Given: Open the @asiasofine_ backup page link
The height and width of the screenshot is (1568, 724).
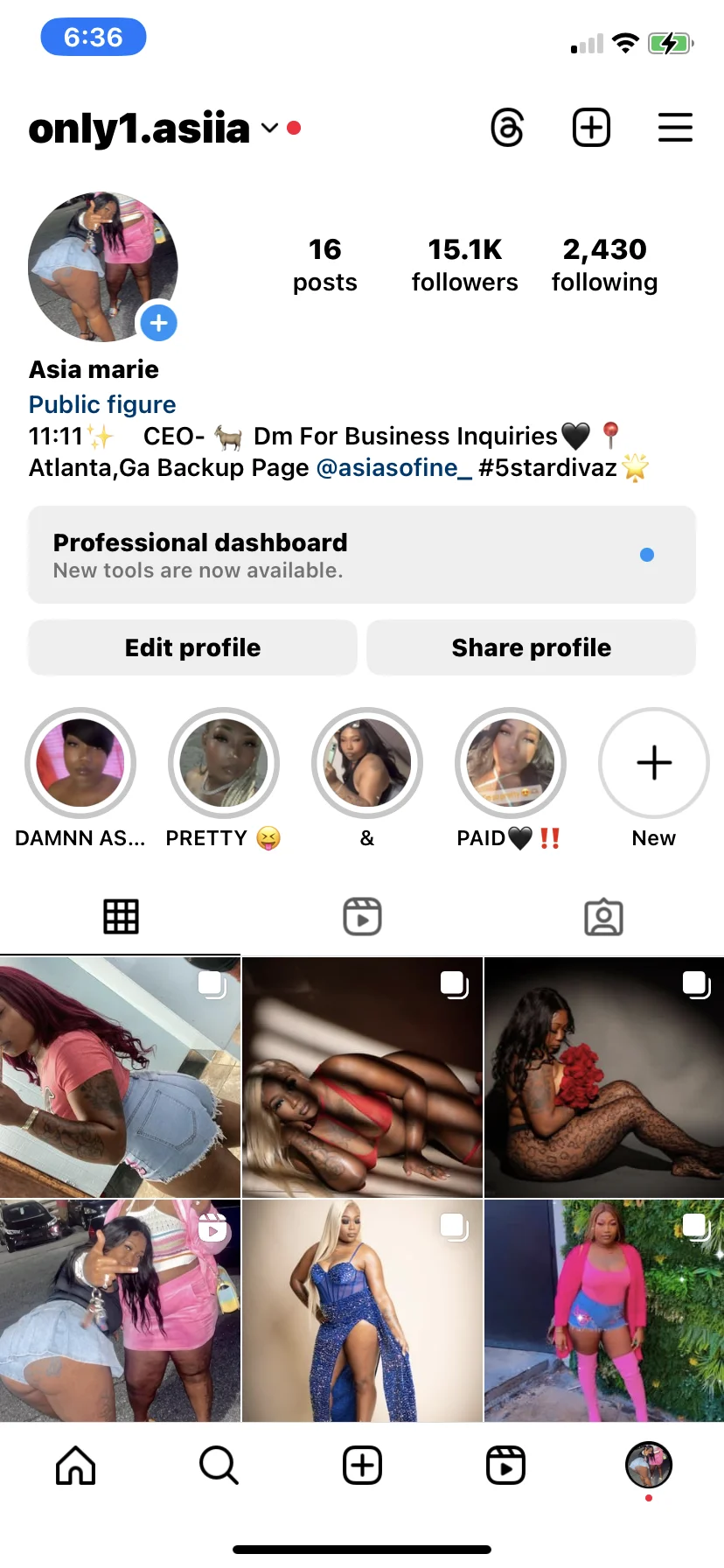Looking at the screenshot, I should click(393, 468).
